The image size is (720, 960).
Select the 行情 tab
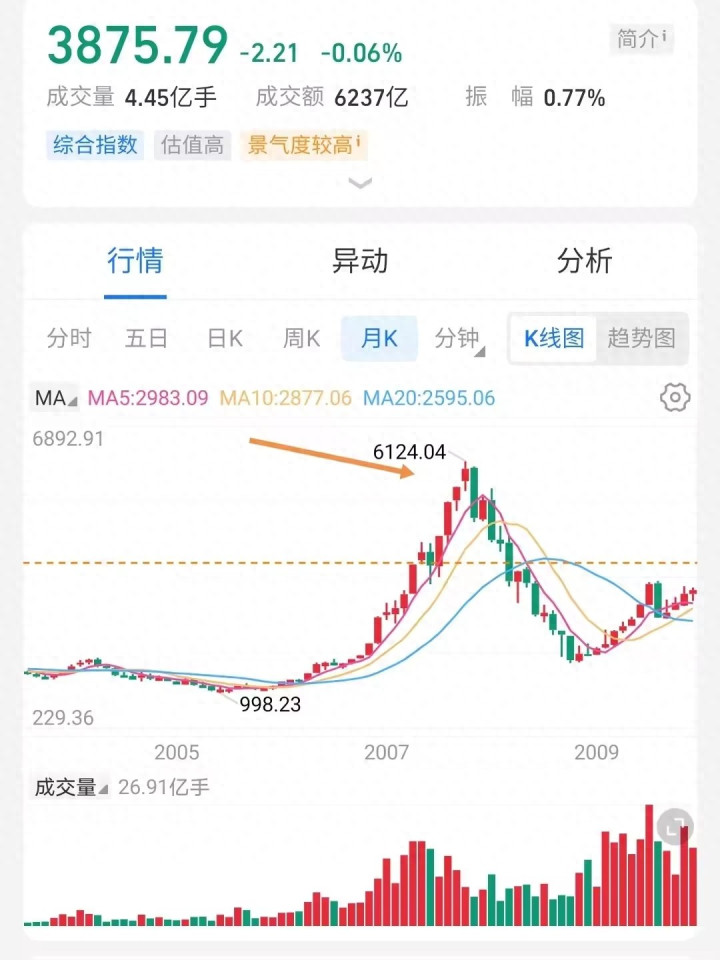click(x=135, y=262)
